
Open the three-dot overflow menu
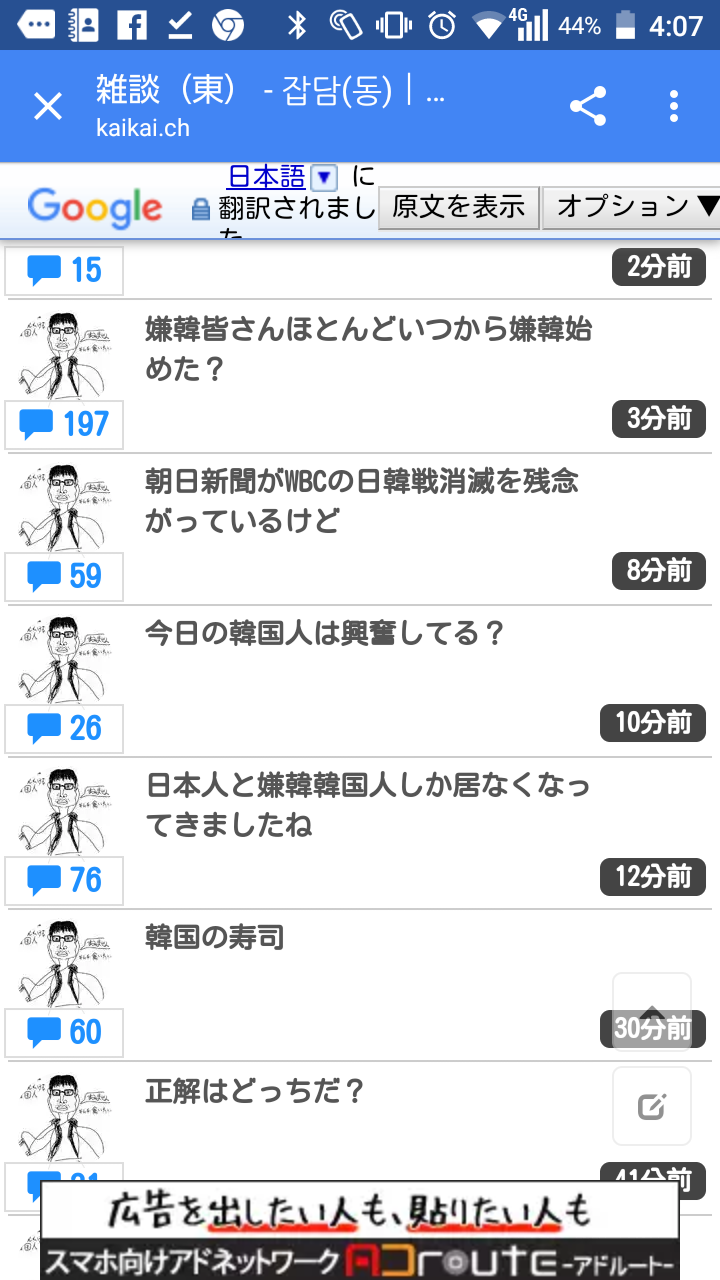[675, 106]
